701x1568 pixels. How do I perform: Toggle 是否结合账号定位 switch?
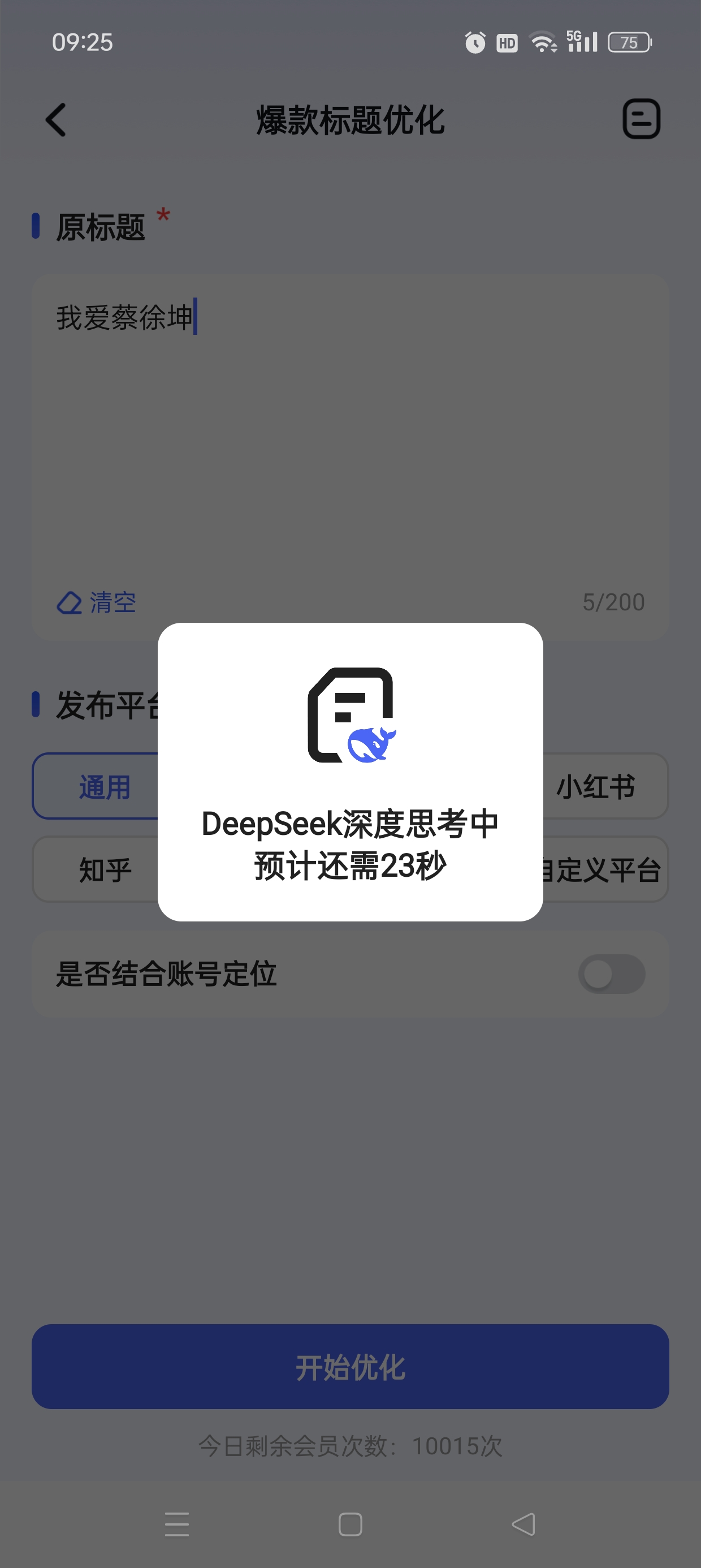pyautogui.click(x=611, y=974)
